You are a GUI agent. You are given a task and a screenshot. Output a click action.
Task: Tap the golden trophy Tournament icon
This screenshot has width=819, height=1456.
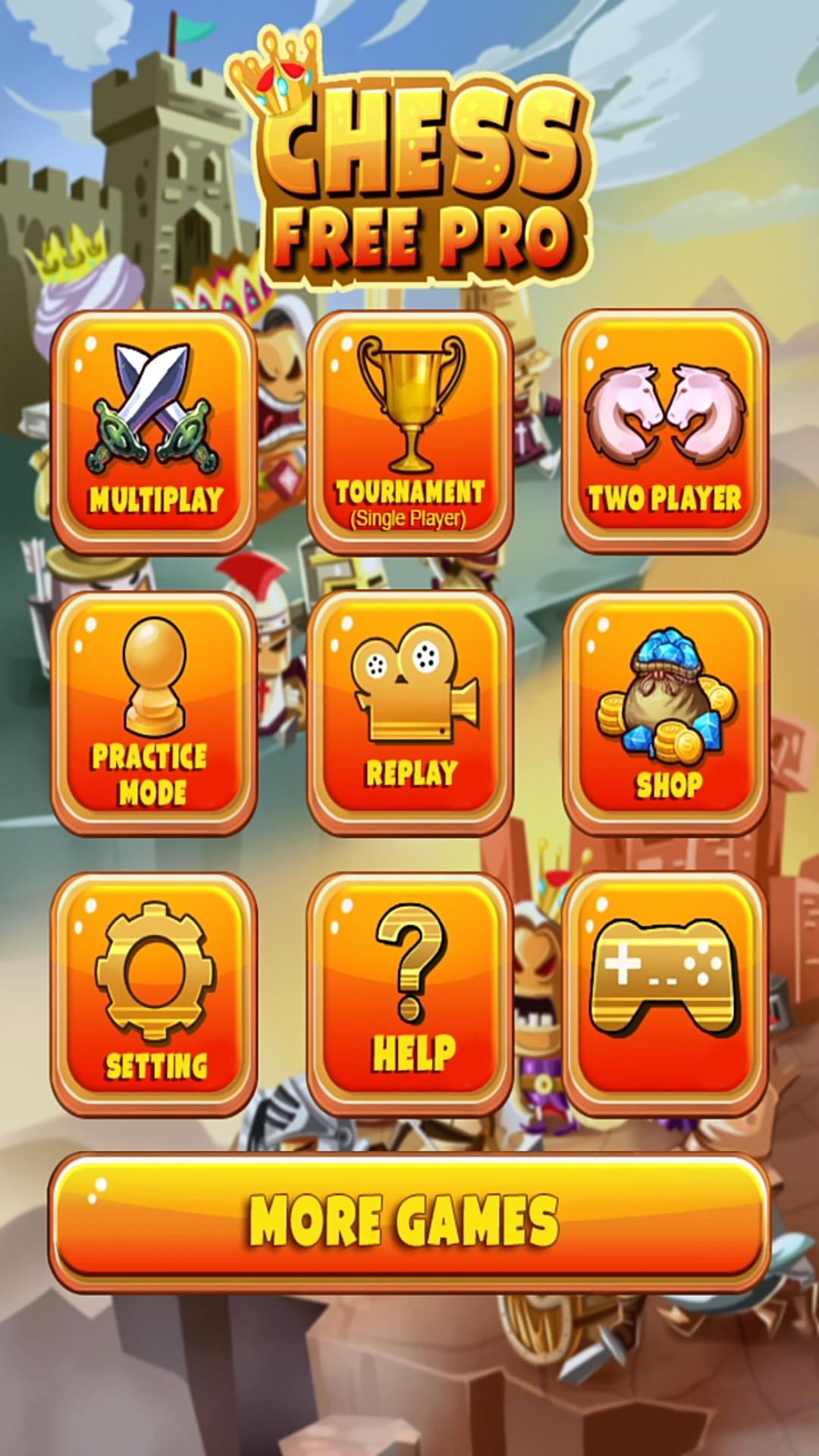tap(409, 402)
